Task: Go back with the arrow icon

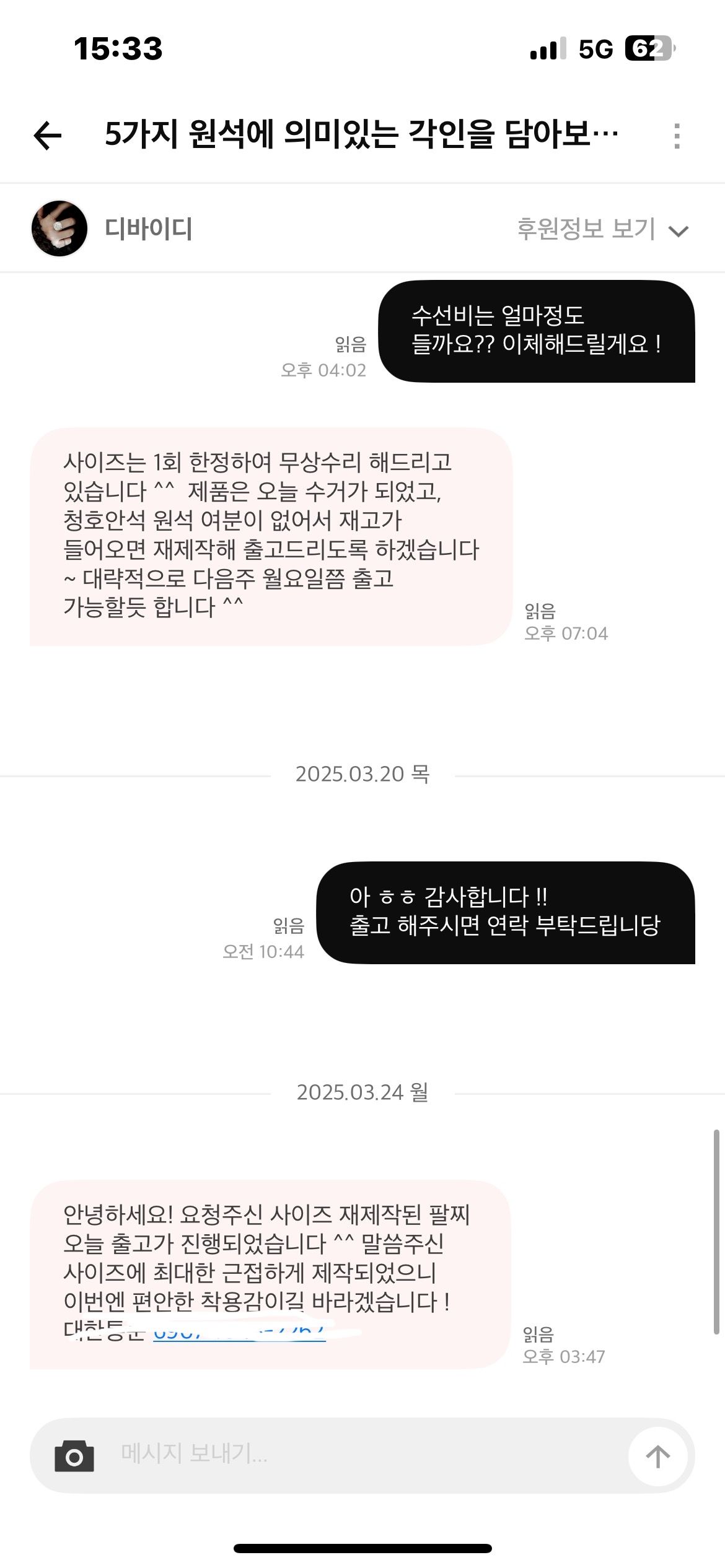Action: 48,136
